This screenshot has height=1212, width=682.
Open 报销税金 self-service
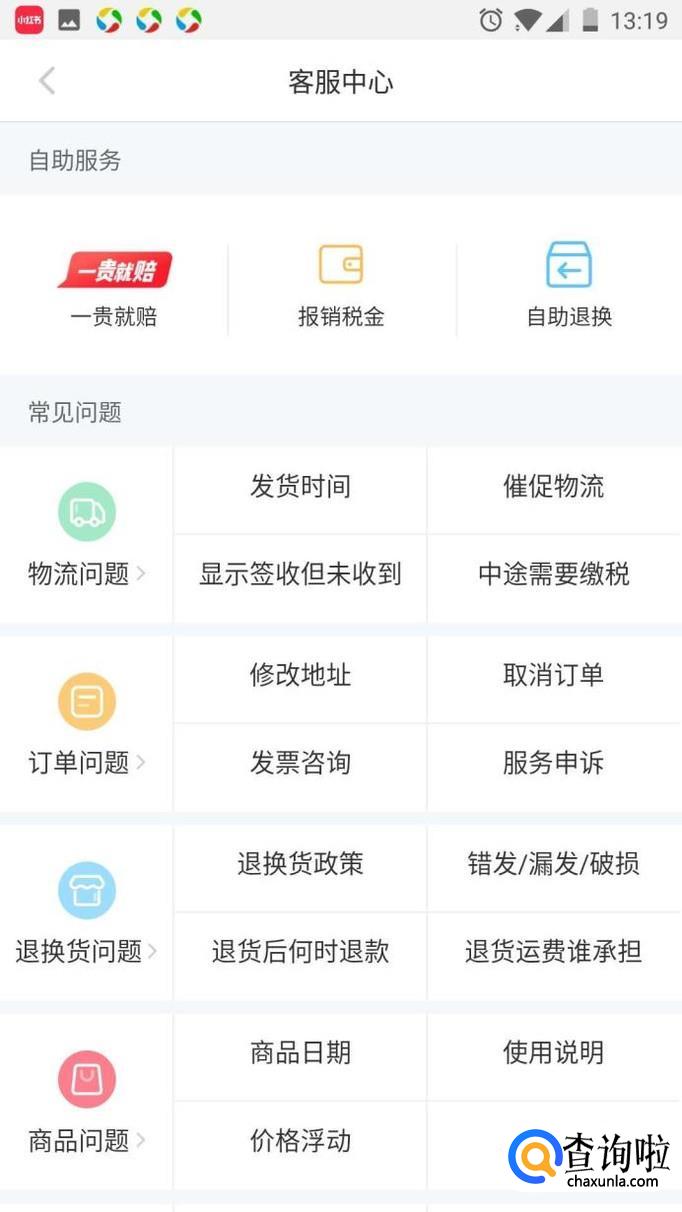[x=341, y=288]
